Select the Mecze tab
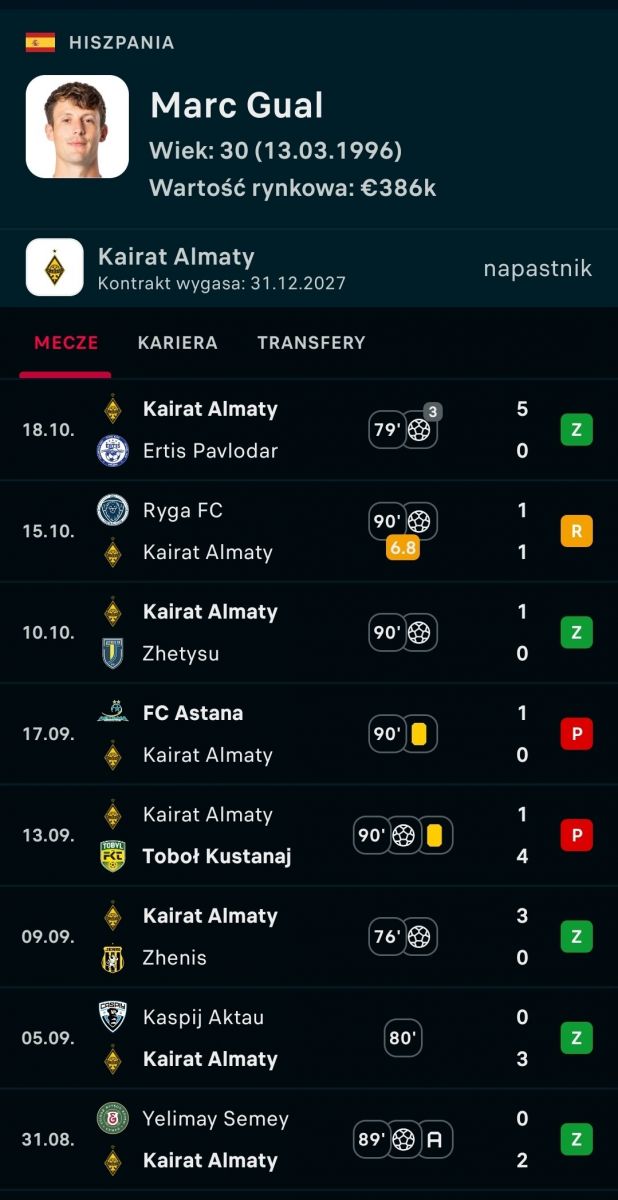 tap(66, 343)
